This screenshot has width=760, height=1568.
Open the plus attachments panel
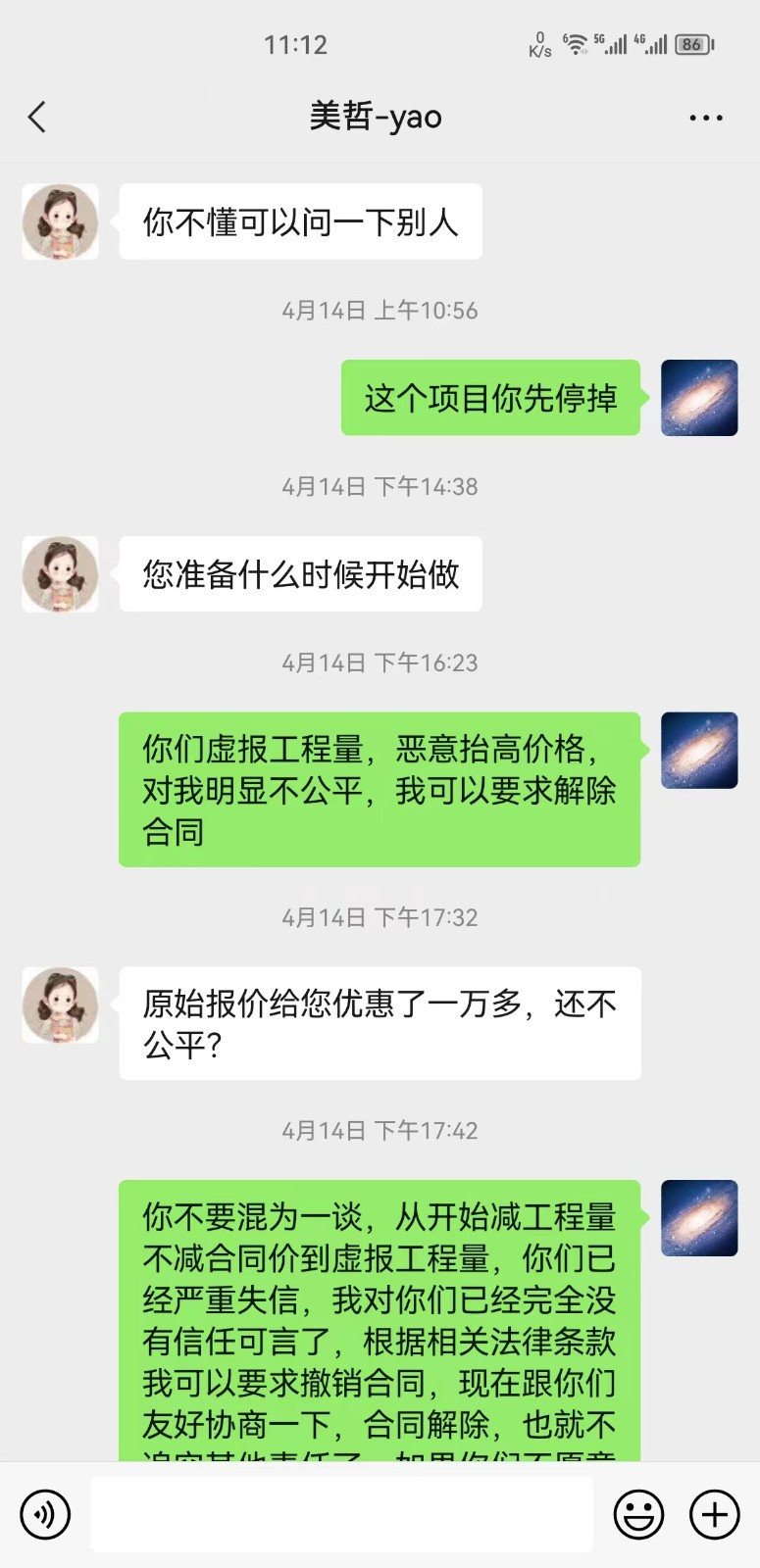click(x=715, y=1514)
